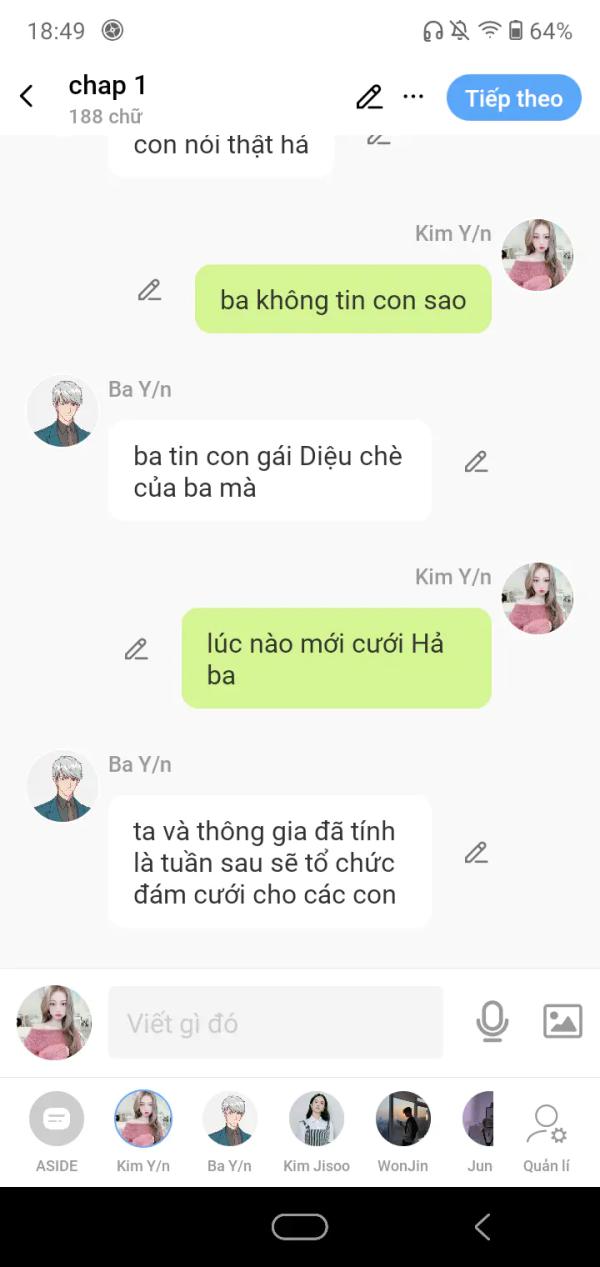Attach an image with the picture icon

click(x=562, y=1021)
